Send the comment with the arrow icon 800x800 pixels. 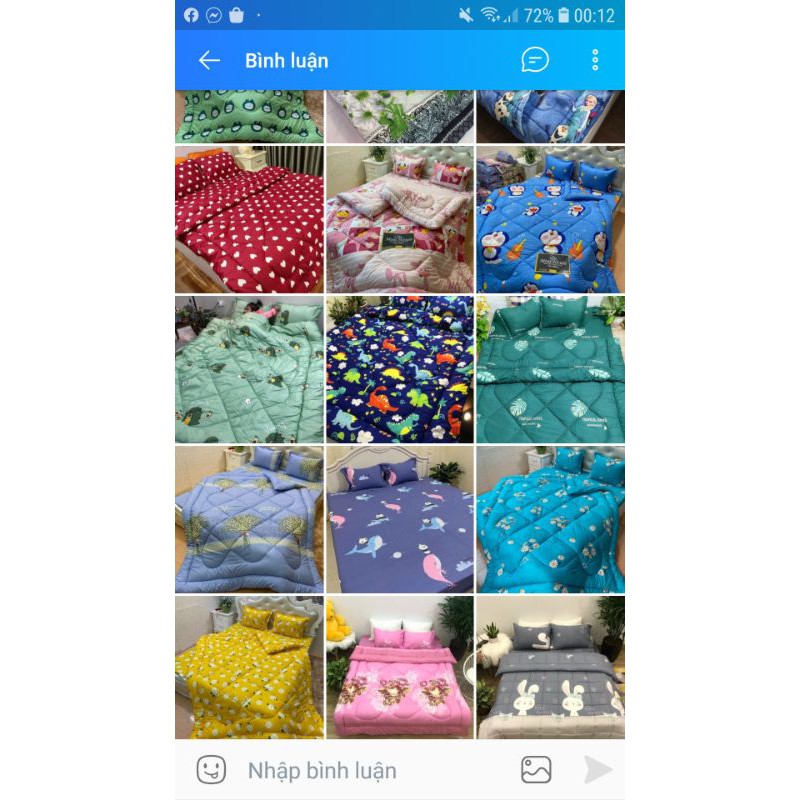[597, 769]
